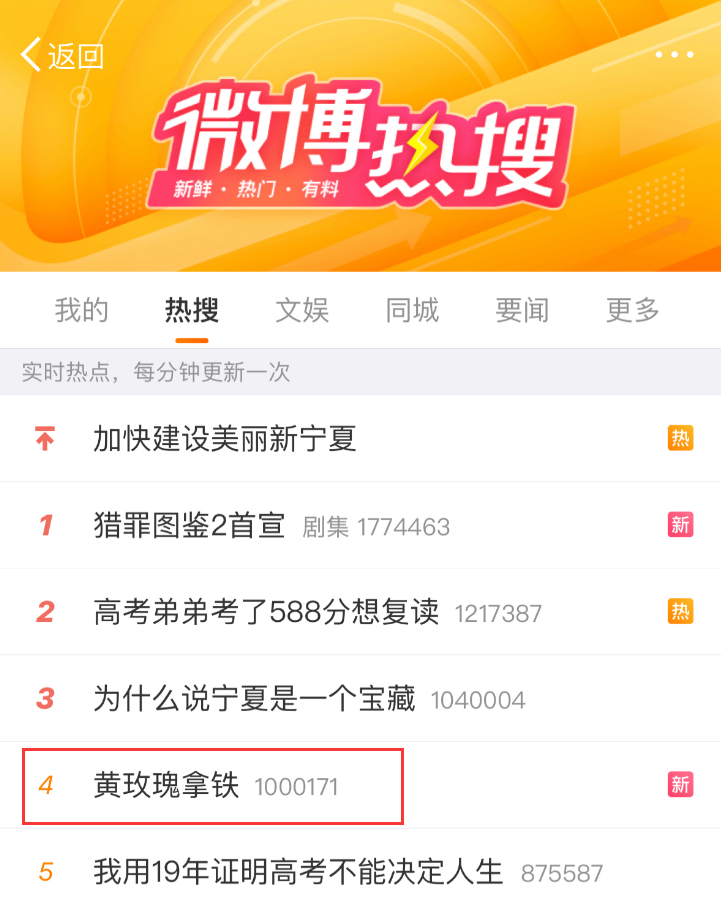The height and width of the screenshot is (907, 722).
Task: Open the 黄玫瑰拿铁 hot search
Action: 167,786
